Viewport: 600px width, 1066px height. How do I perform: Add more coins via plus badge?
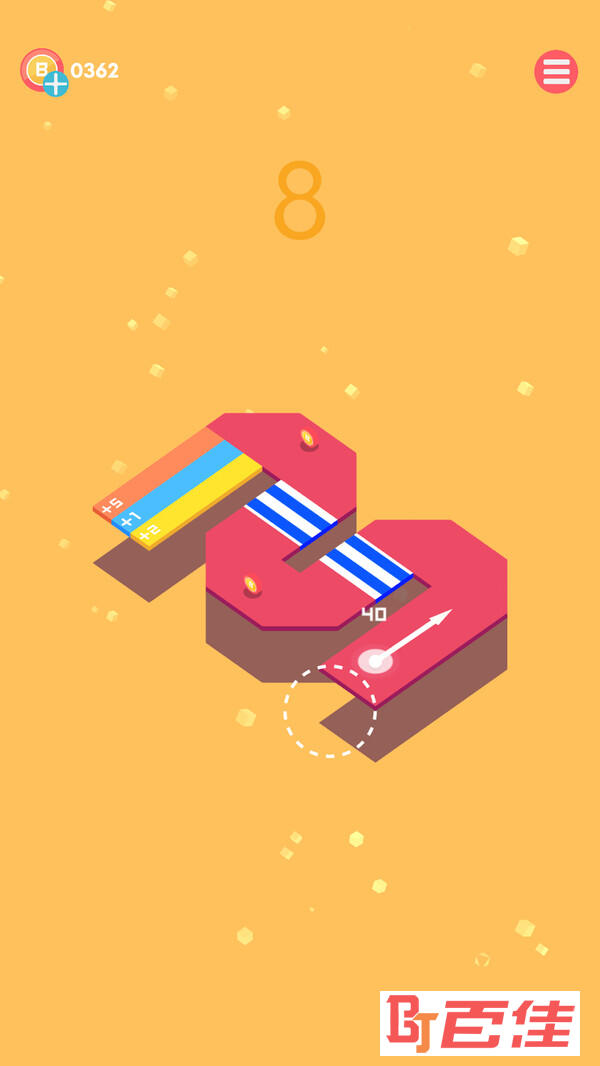(56, 84)
